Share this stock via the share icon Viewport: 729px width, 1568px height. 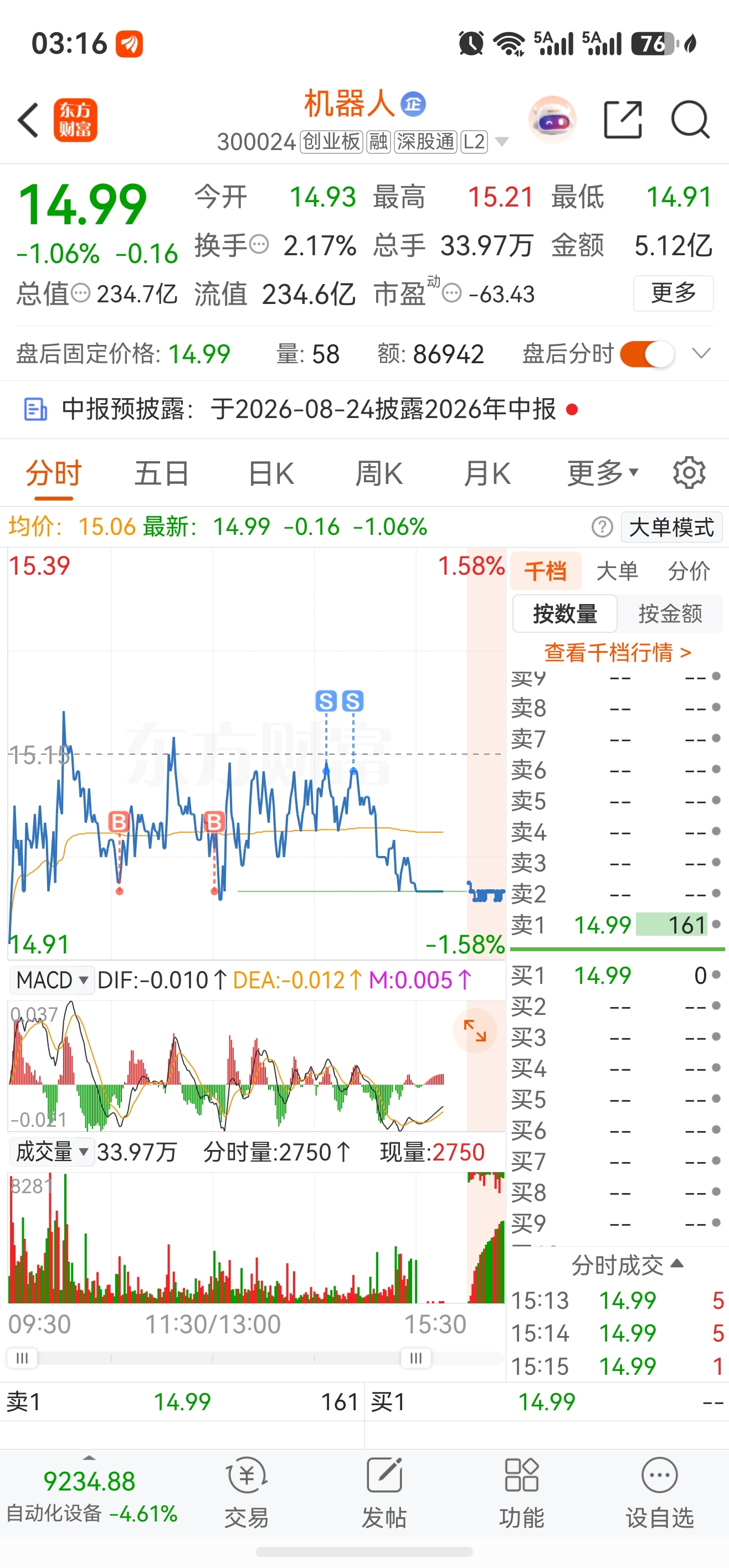pos(623,120)
